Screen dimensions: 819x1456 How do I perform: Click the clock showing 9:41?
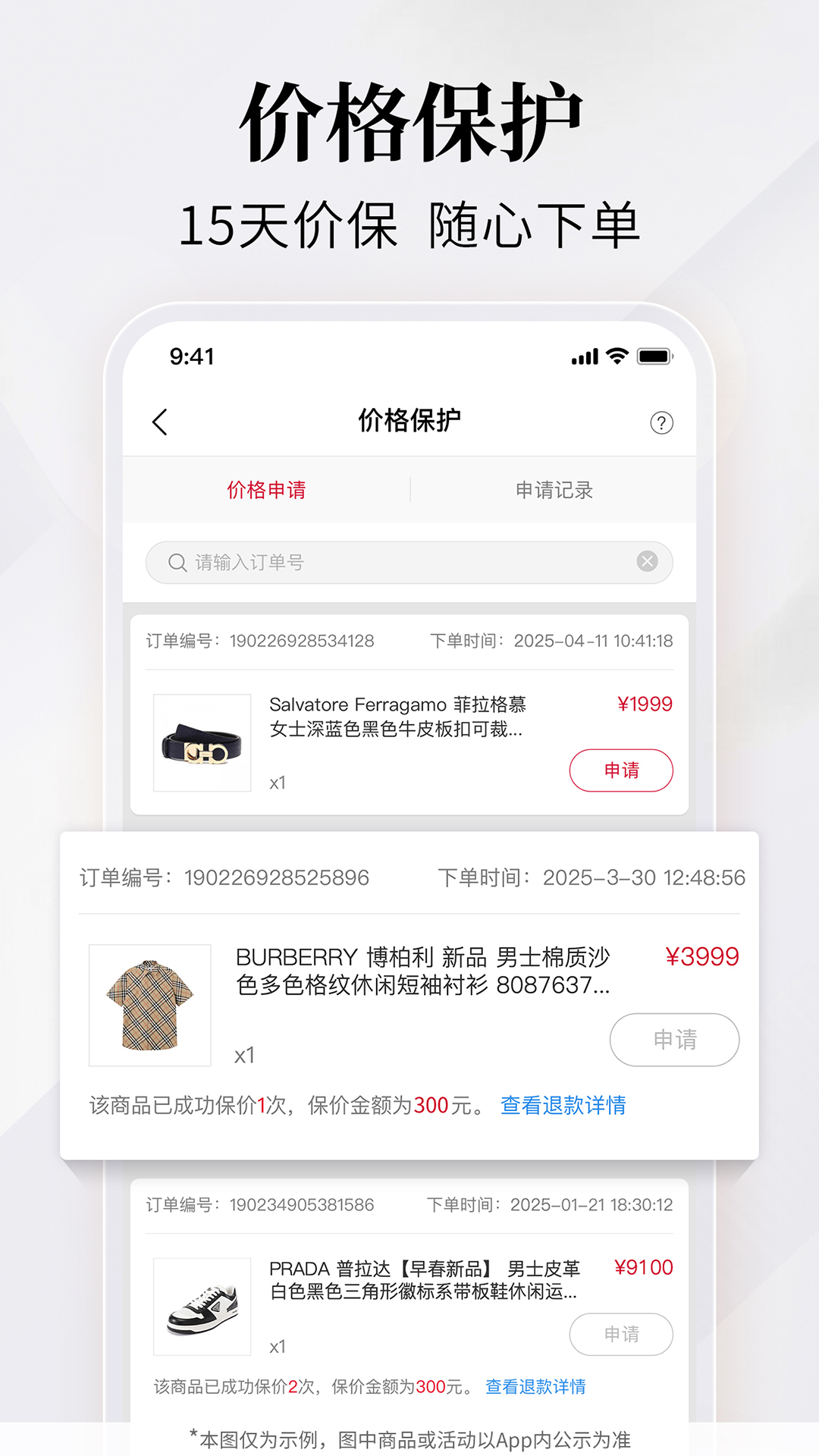(192, 356)
